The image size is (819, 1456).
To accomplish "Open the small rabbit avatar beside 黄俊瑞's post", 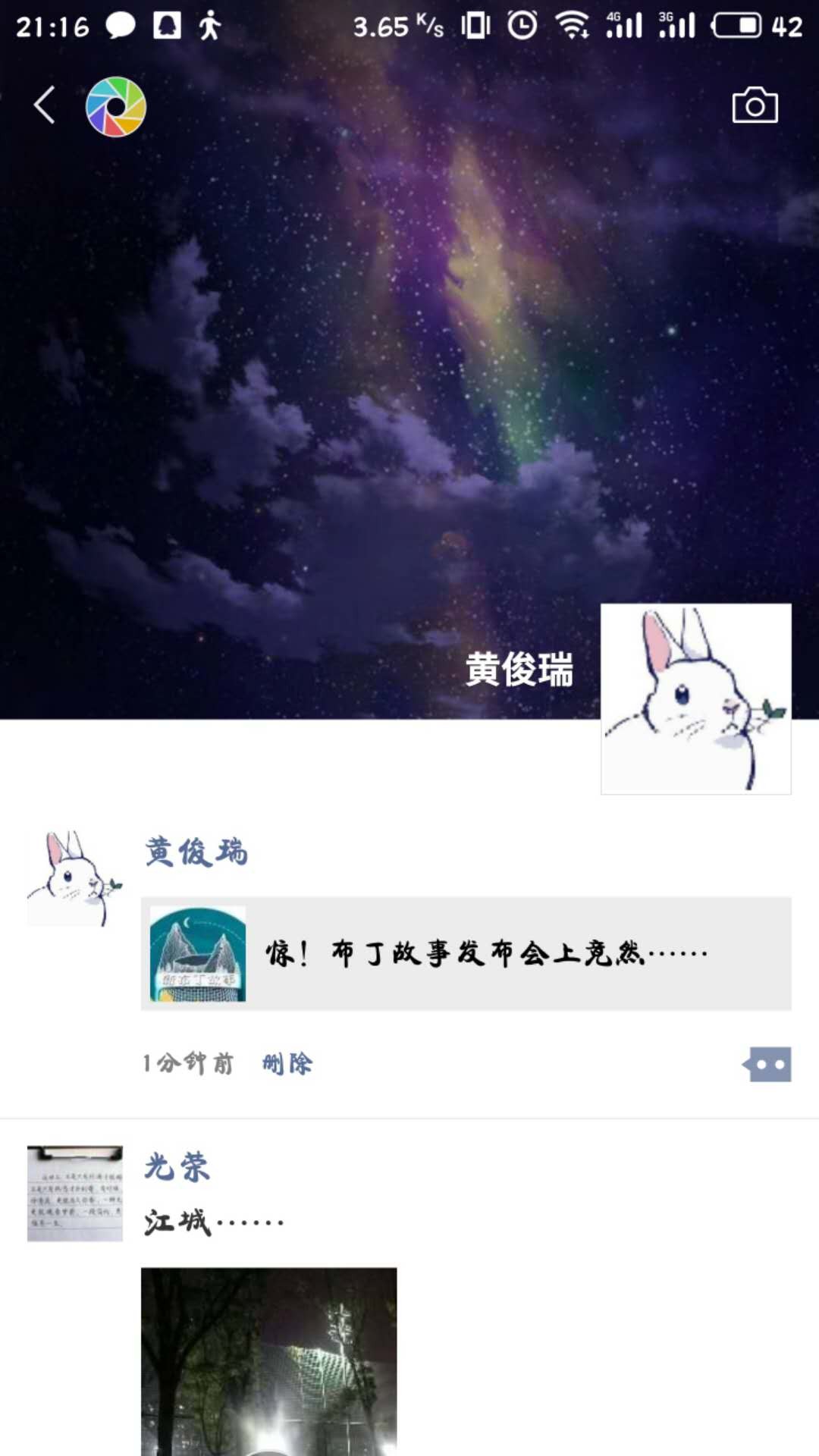I will [74, 878].
